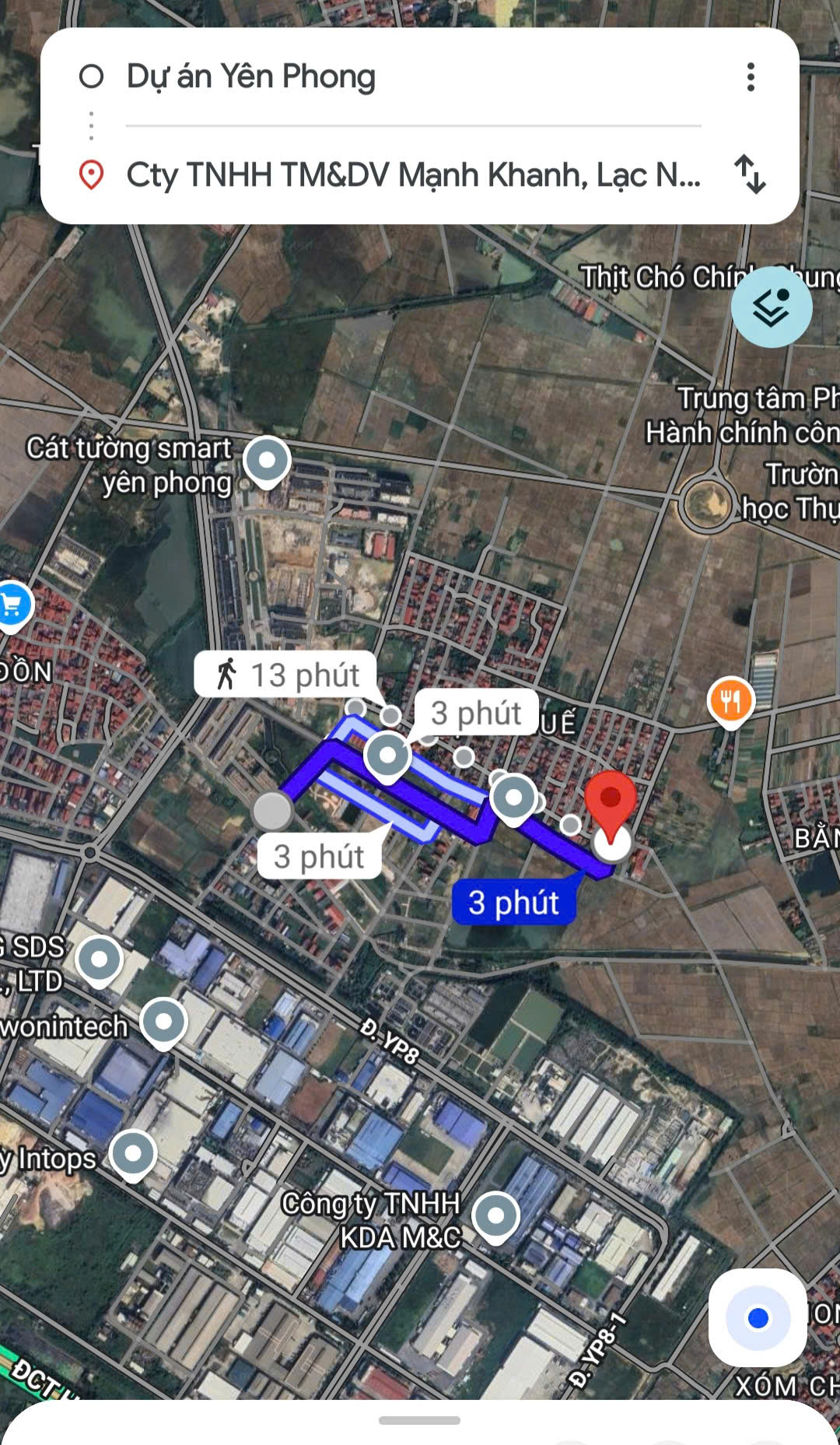Open Công ty TNHH KDA M&C marker
Viewport: 840px width, 1445px height.
coord(495,1215)
